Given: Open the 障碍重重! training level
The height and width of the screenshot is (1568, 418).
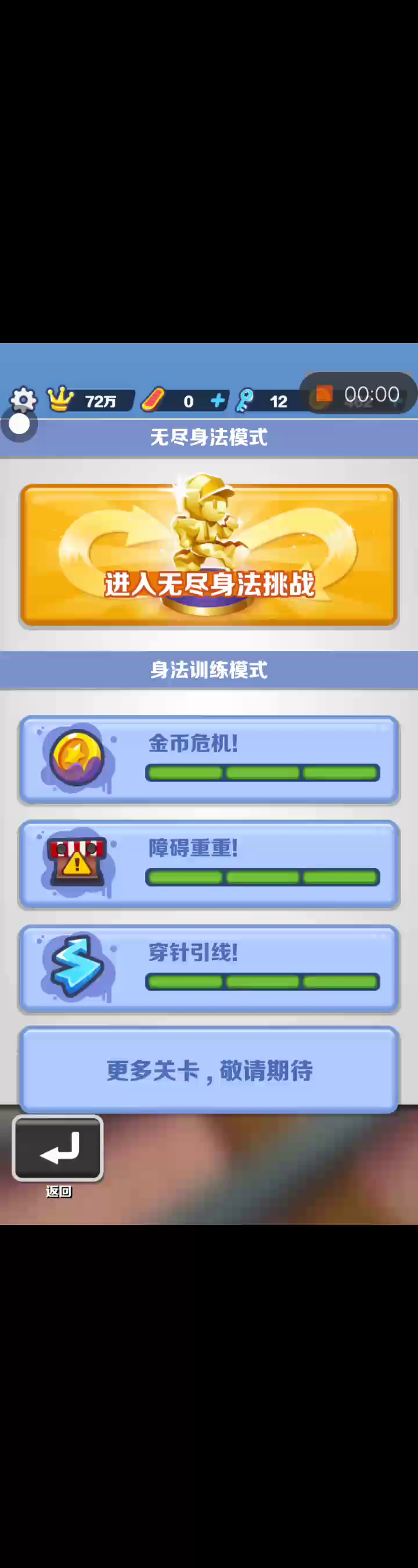Looking at the screenshot, I should 209,864.
